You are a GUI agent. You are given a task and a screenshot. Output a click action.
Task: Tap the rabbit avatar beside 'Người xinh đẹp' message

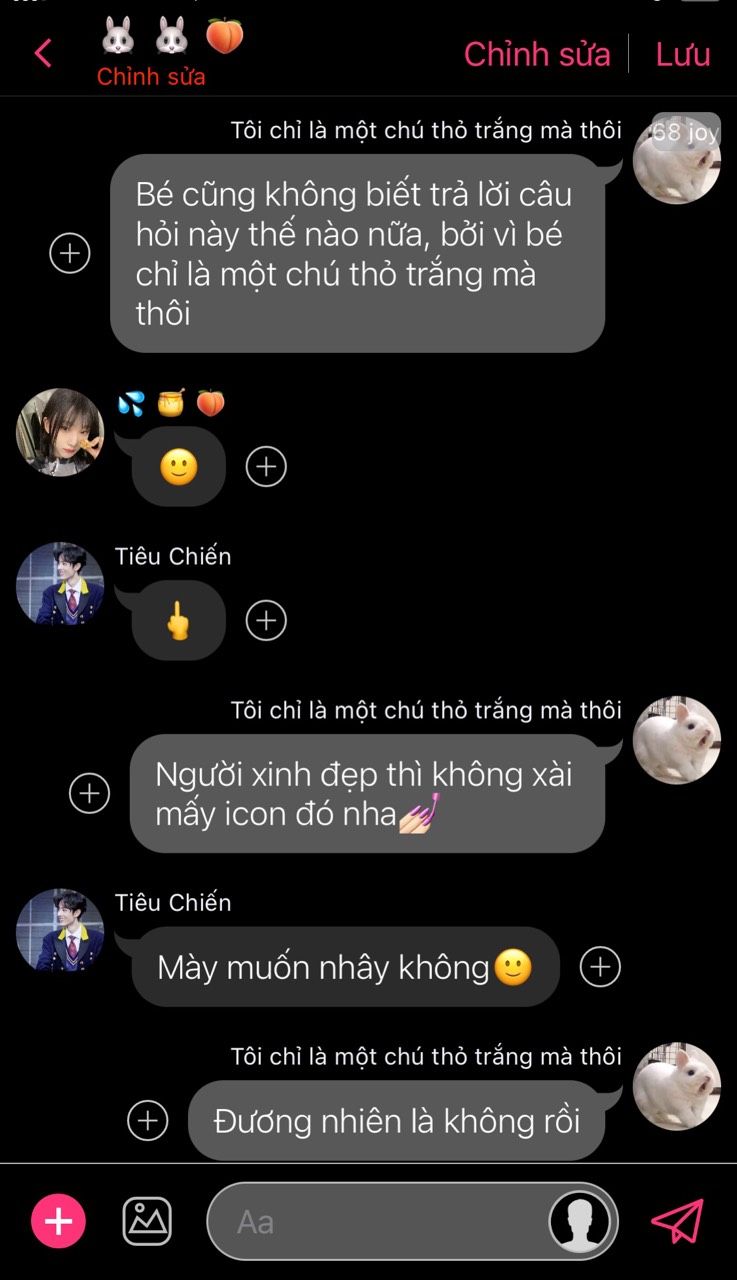point(677,740)
